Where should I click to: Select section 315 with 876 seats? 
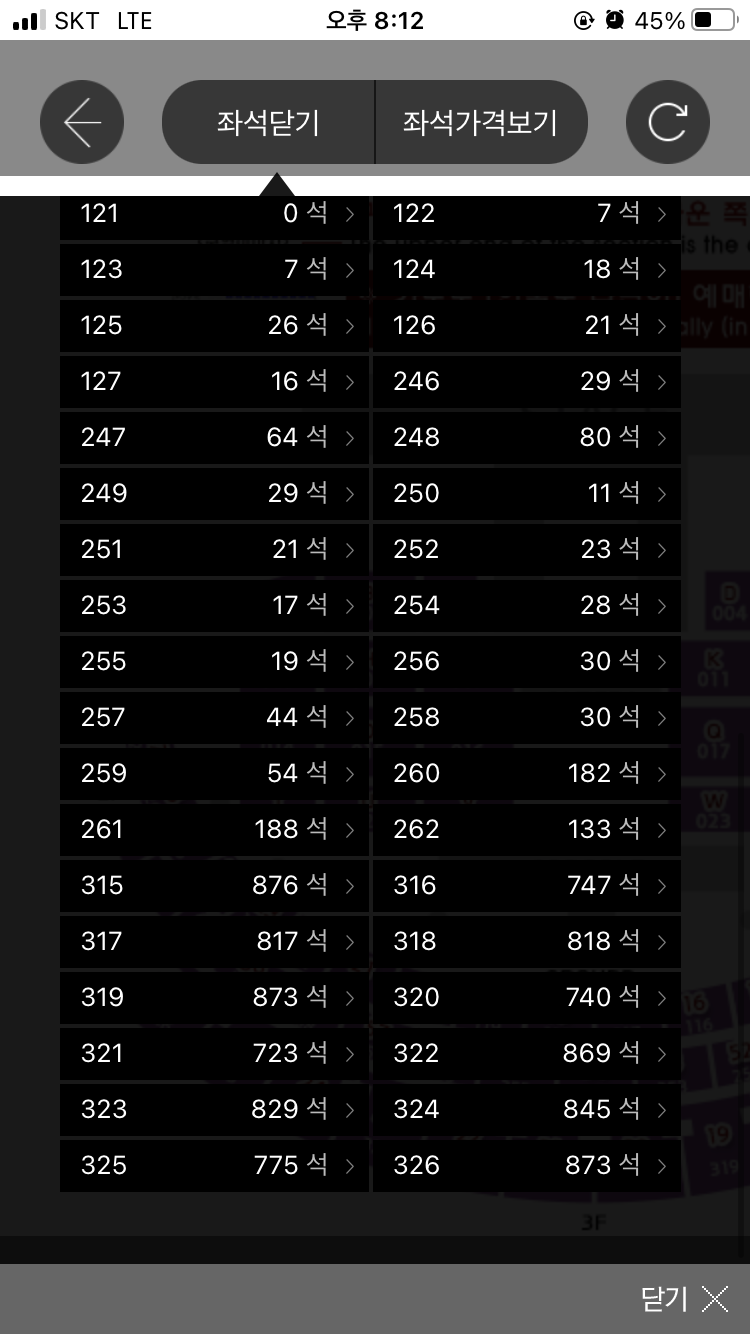point(214,885)
